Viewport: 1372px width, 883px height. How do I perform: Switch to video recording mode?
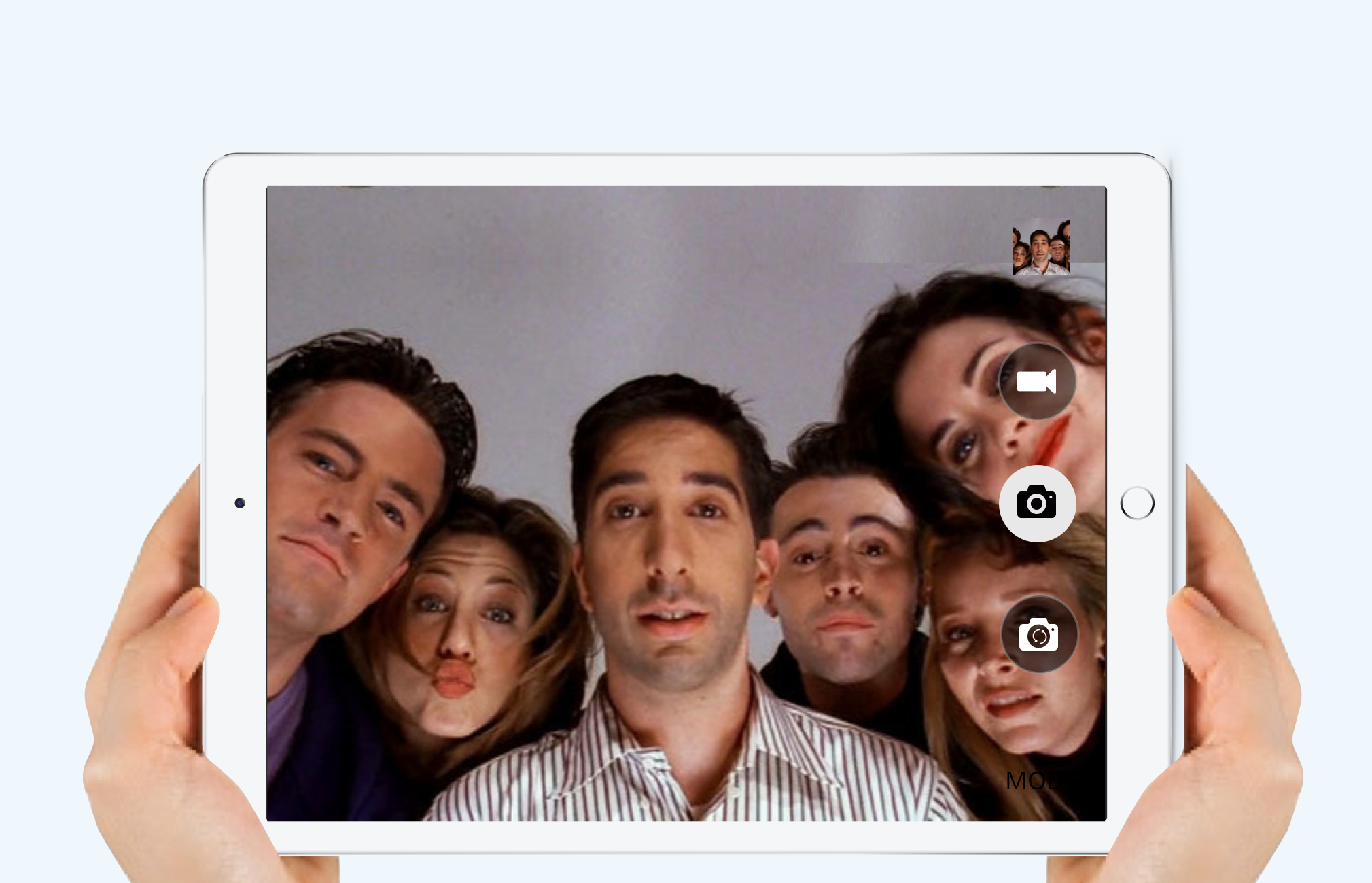[x=1036, y=381]
